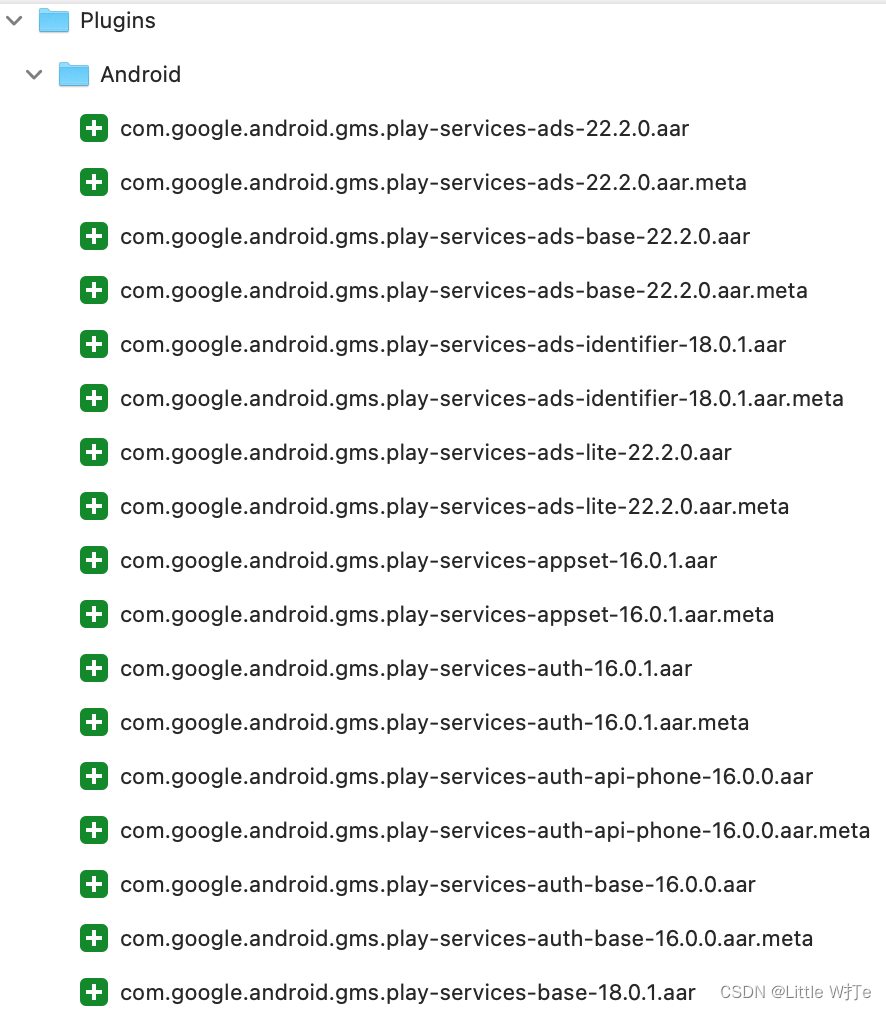Screen dimensions: 886x1010
Task: Select play-services-ads-lite-22.2.0.aar.meta
Action: [454, 507]
